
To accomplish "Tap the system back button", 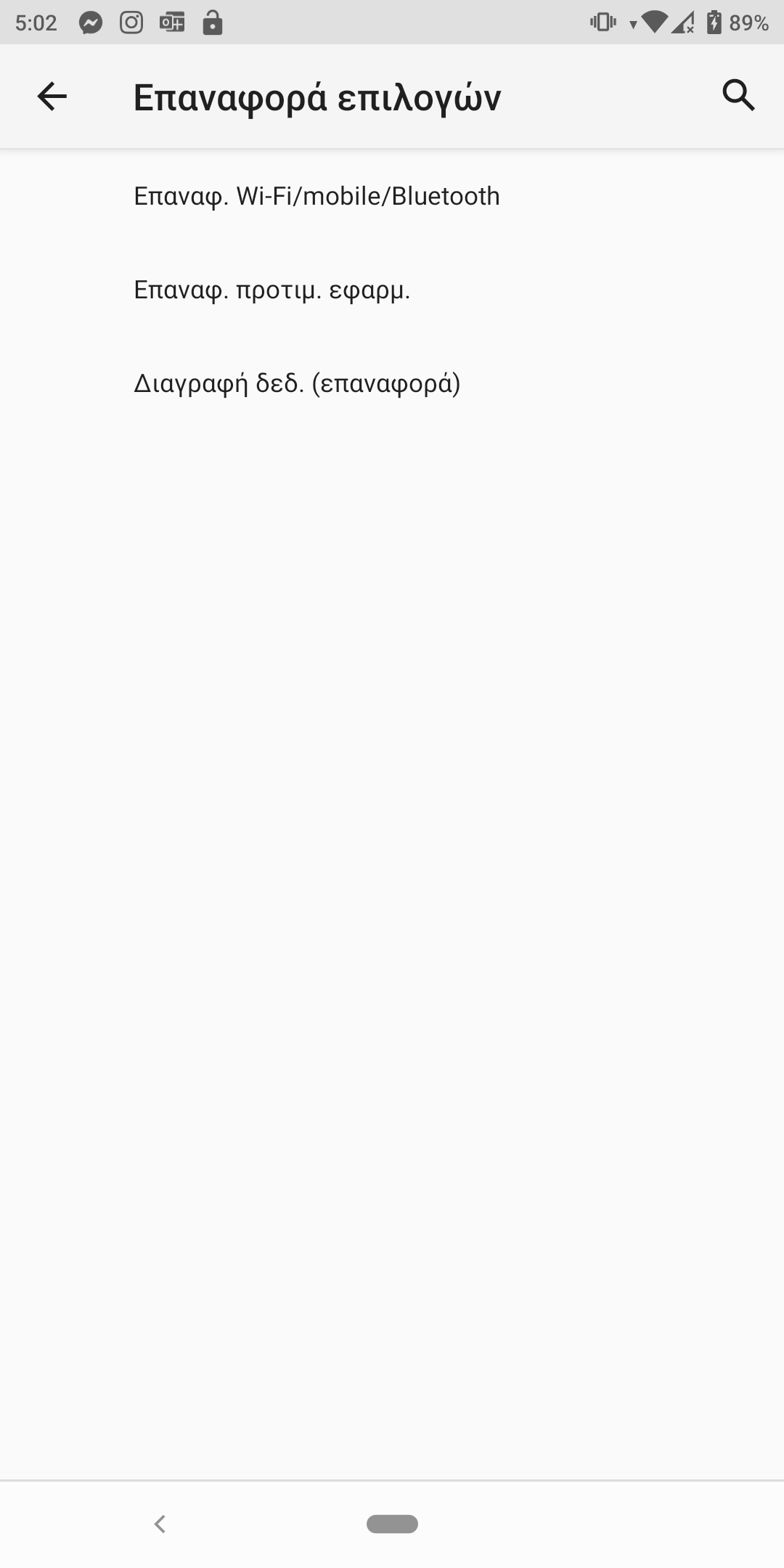I will 160,1524.
